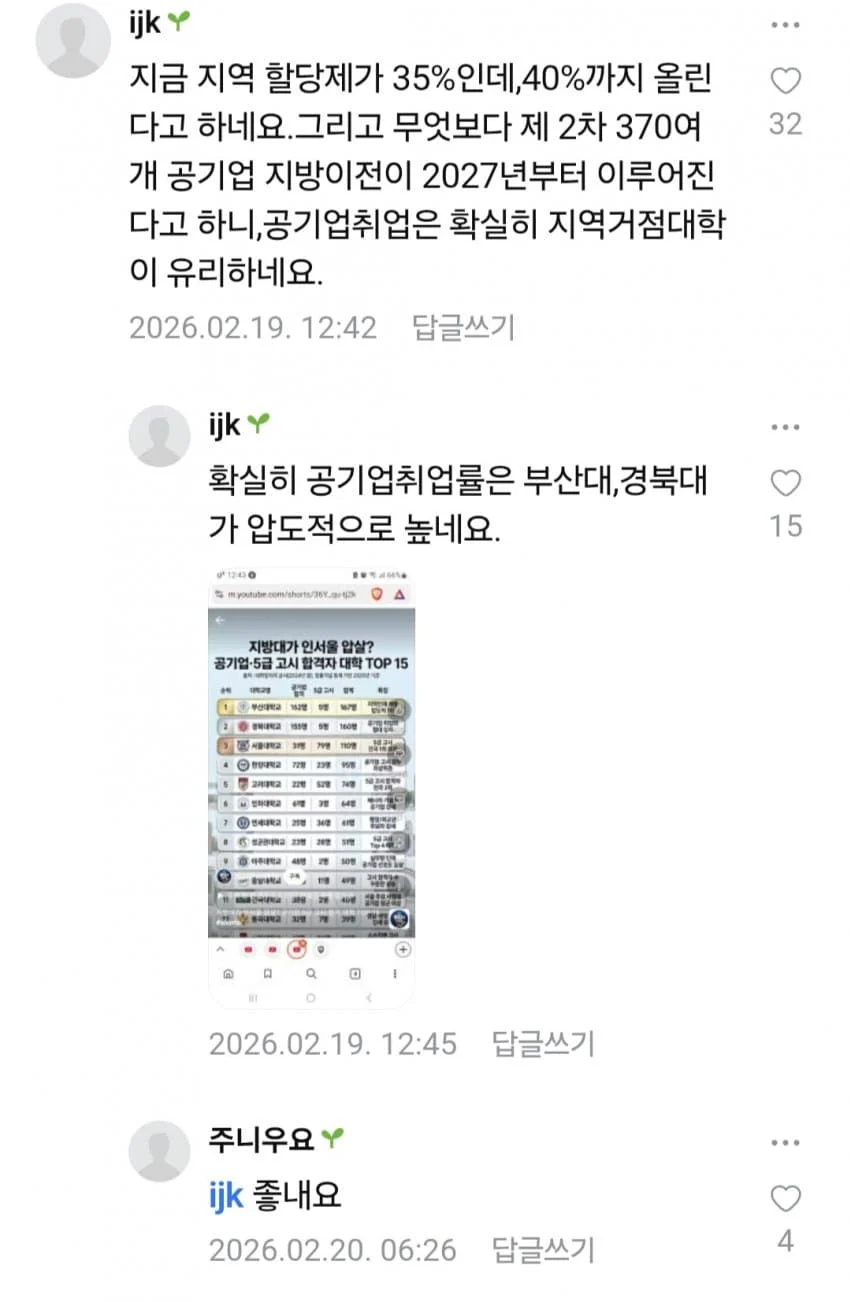Screen dimensions: 850x1302
Task: Click the ⋯ options icon on 주니우요's comment
Action: [786, 1142]
